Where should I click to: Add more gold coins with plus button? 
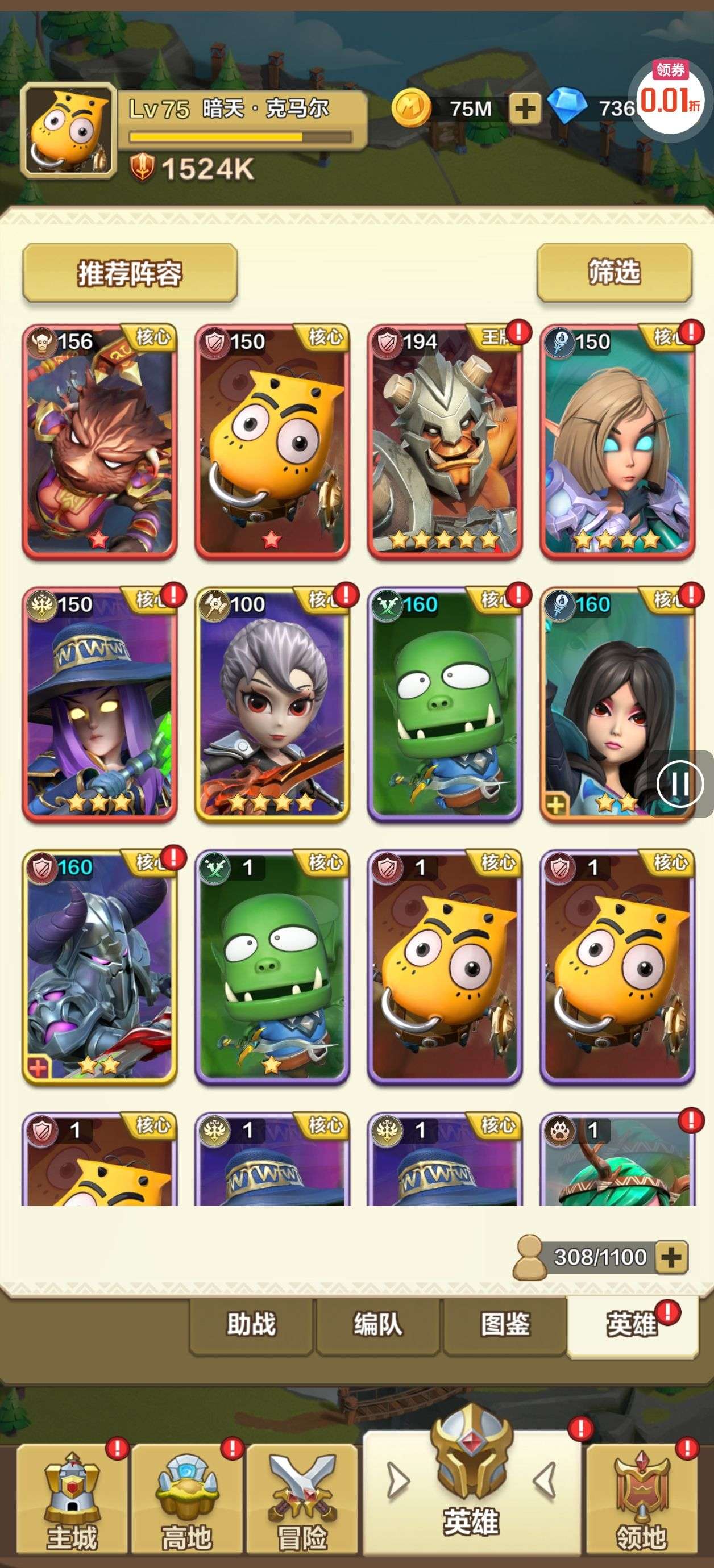coord(525,109)
